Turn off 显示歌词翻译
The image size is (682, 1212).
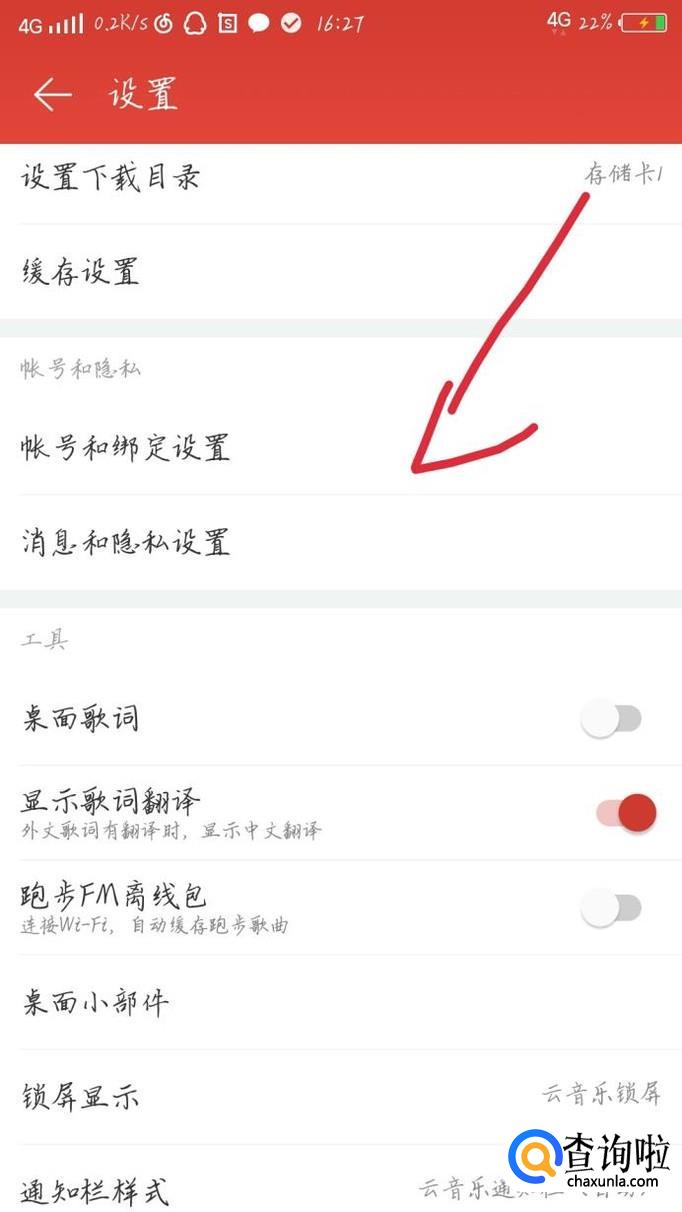(626, 813)
